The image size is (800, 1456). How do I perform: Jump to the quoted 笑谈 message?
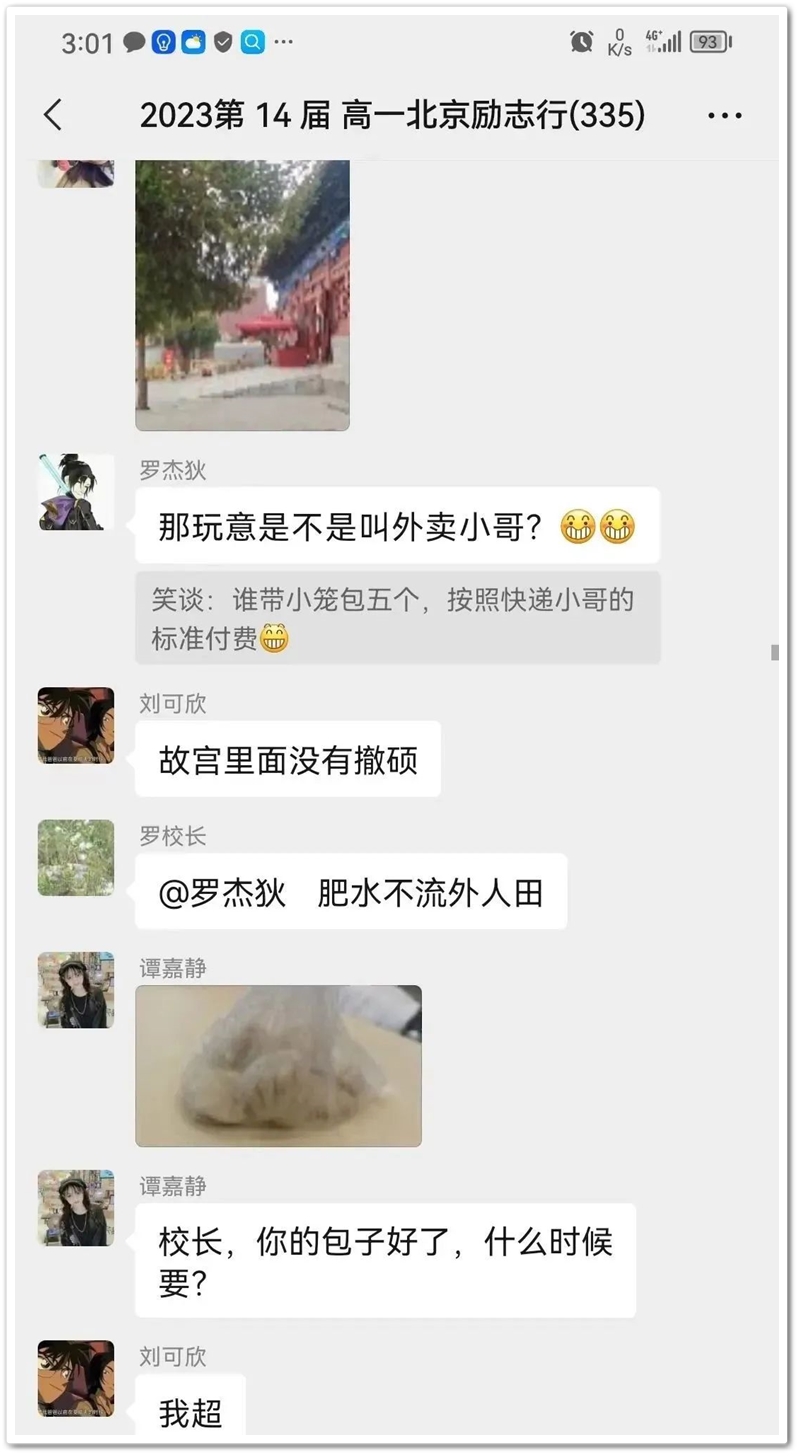[x=397, y=618]
